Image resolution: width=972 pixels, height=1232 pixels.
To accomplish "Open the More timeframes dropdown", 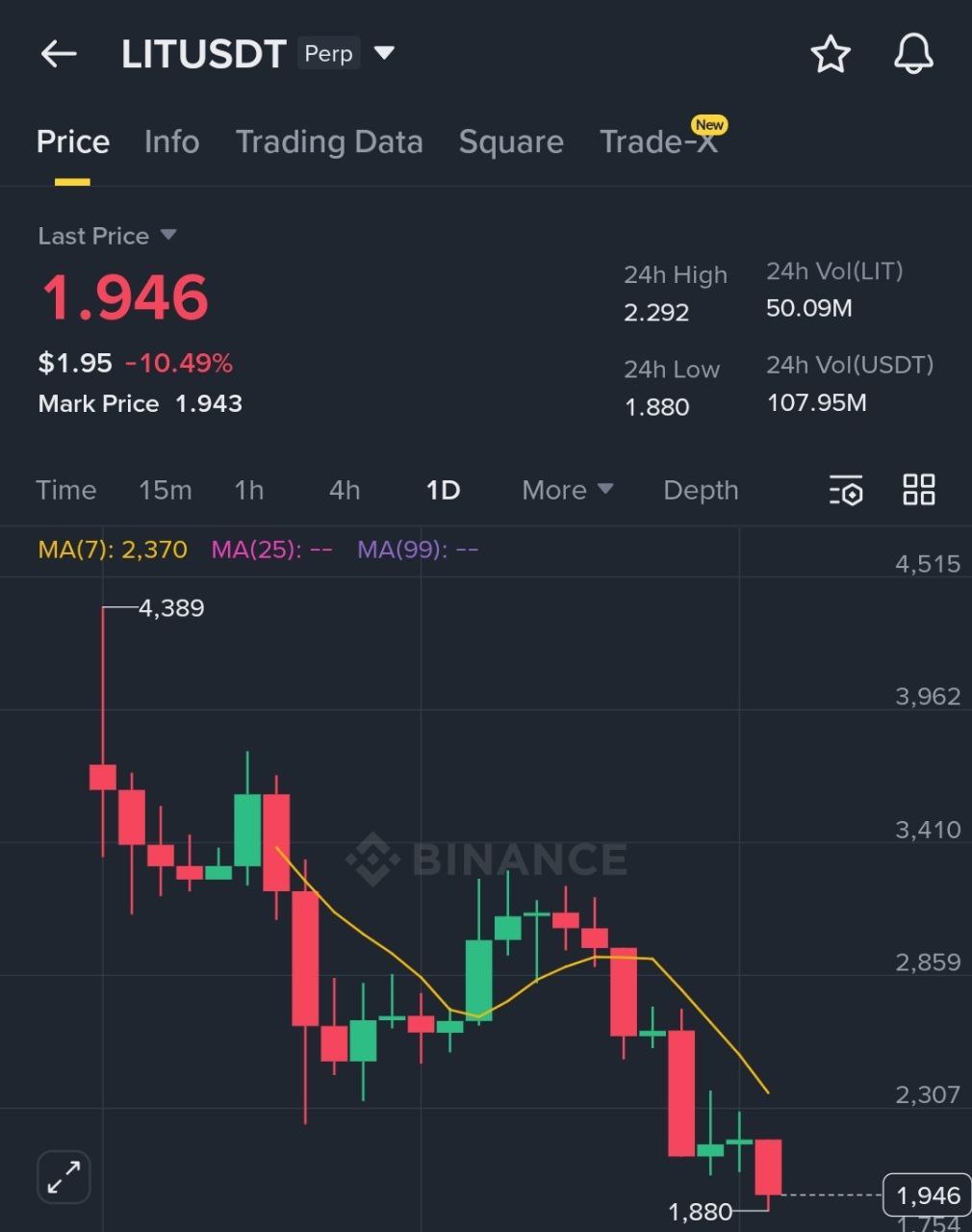I will click(566, 490).
